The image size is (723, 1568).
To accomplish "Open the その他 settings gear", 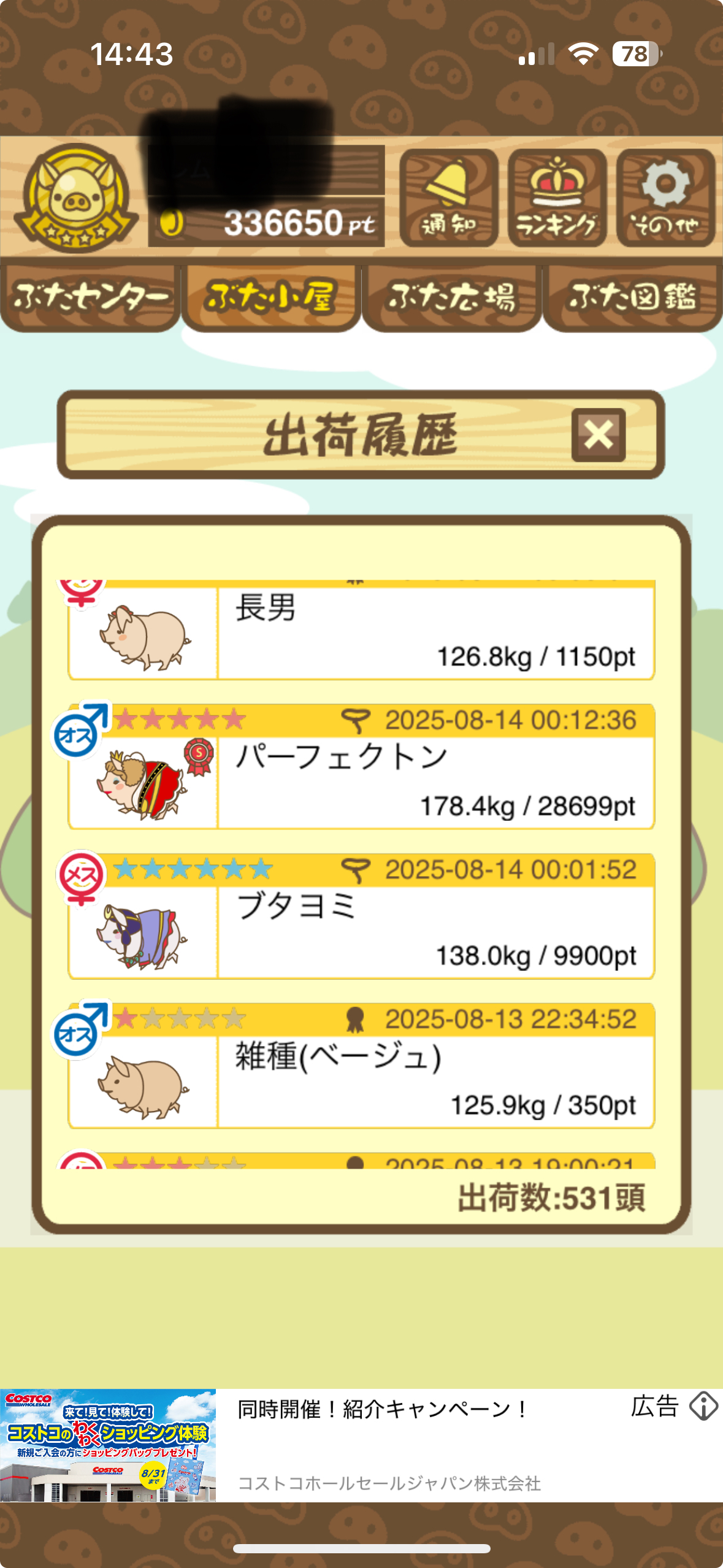I will click(x=665, y=198).
